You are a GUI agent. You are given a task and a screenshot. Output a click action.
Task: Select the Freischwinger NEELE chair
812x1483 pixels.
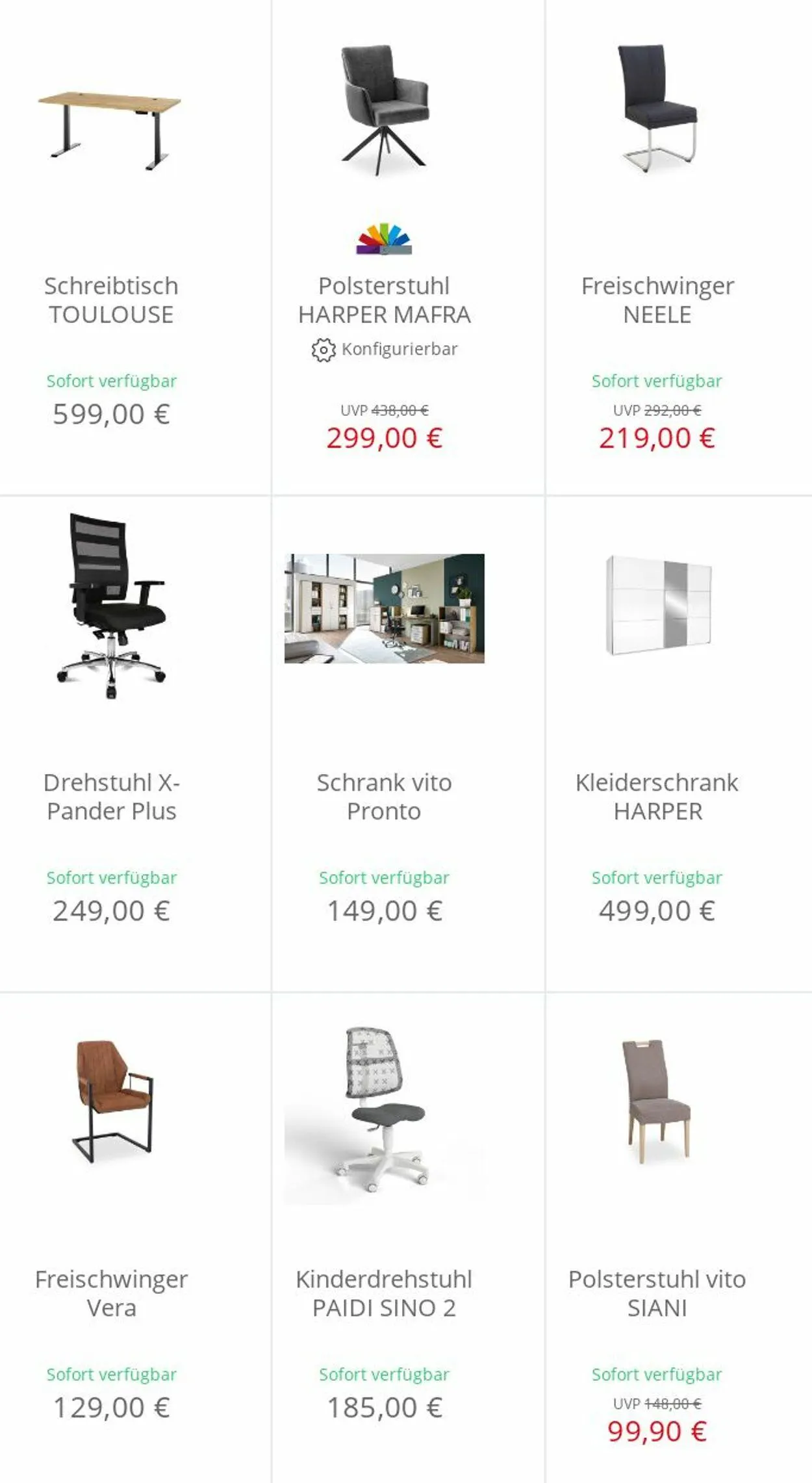tap(657, 300)
